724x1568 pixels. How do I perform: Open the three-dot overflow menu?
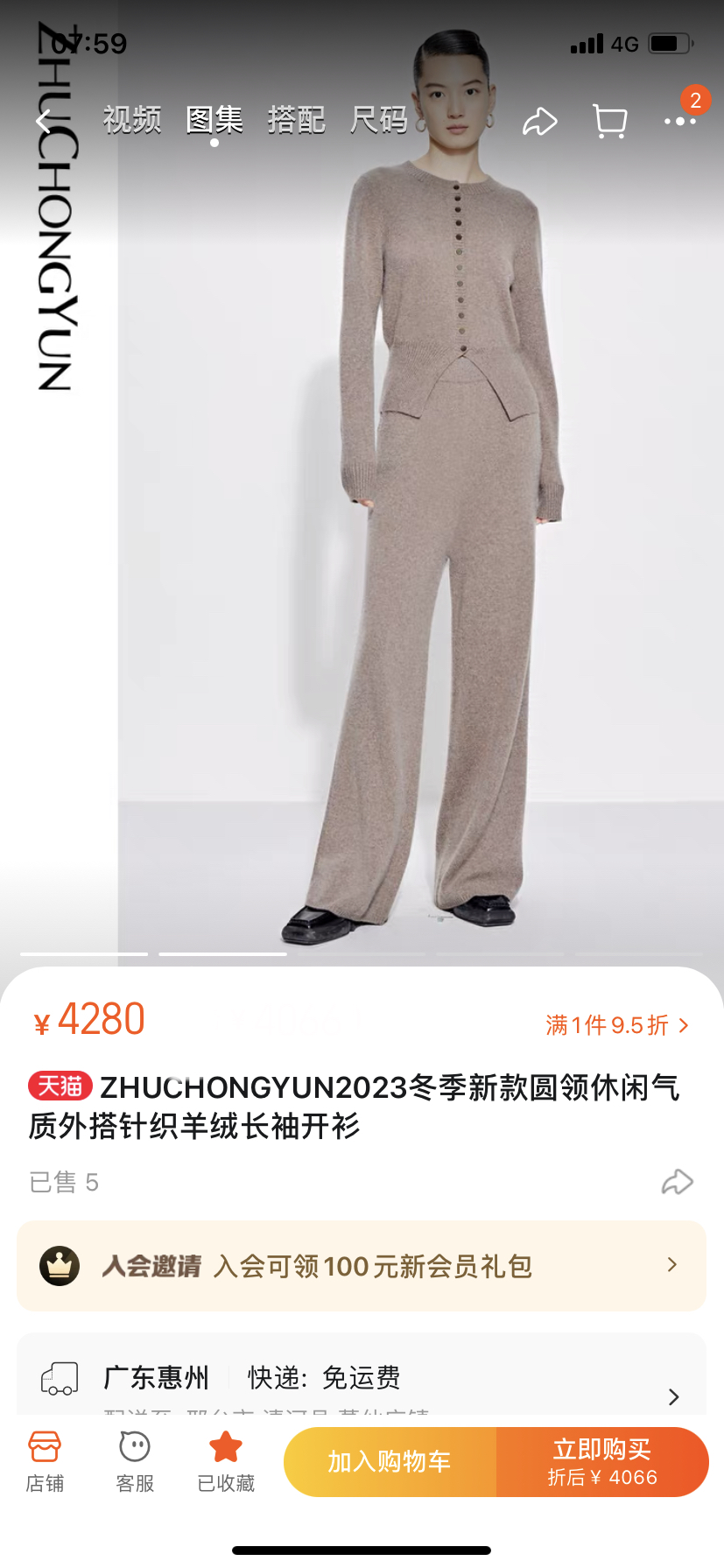point(679,122)
